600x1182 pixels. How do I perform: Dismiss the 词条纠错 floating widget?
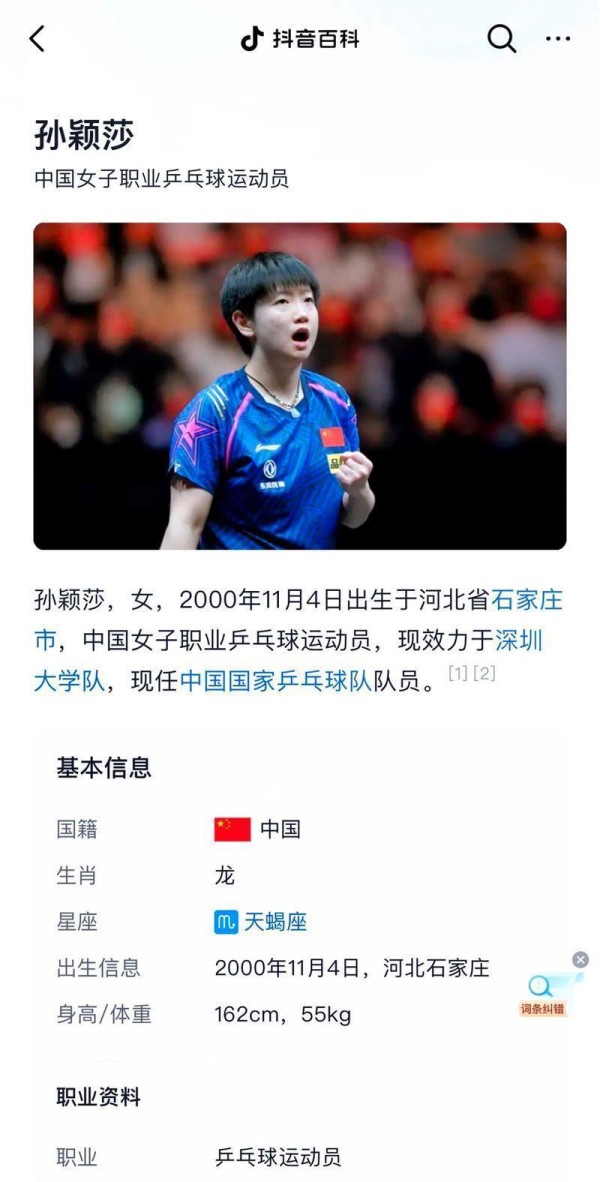tap(580, 960)
